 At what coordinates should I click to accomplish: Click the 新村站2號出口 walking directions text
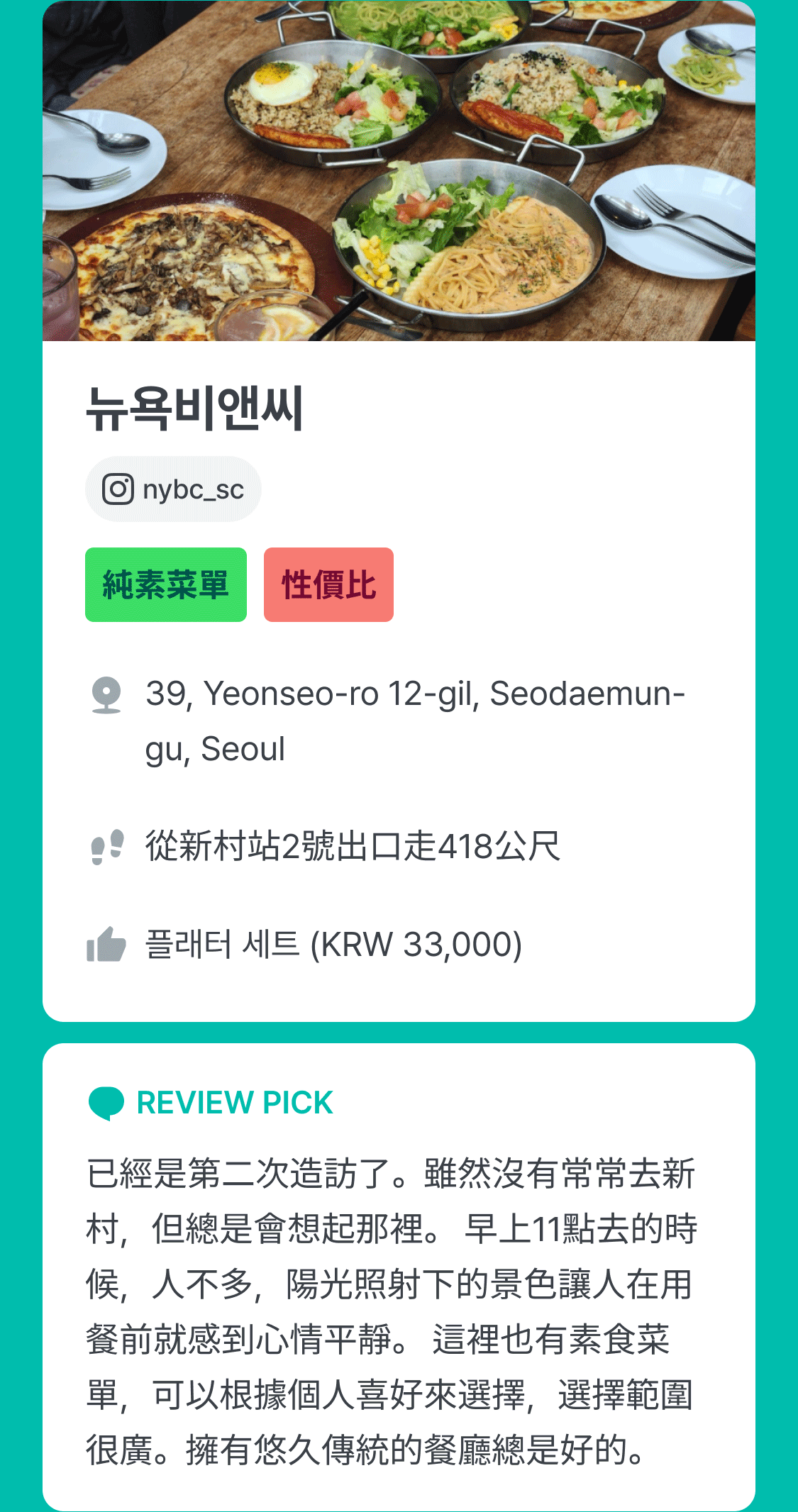[x=351, y=846]
